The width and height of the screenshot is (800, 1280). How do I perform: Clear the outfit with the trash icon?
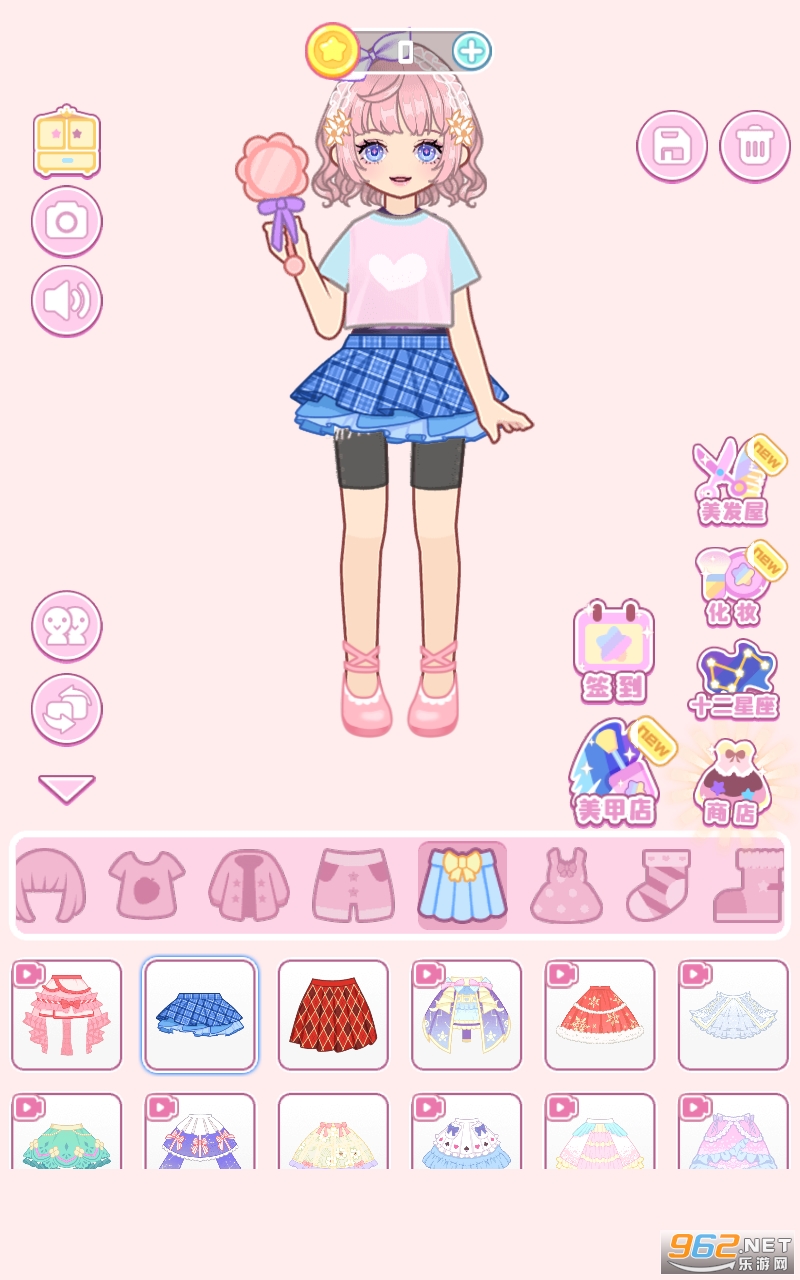pos(755,146)
